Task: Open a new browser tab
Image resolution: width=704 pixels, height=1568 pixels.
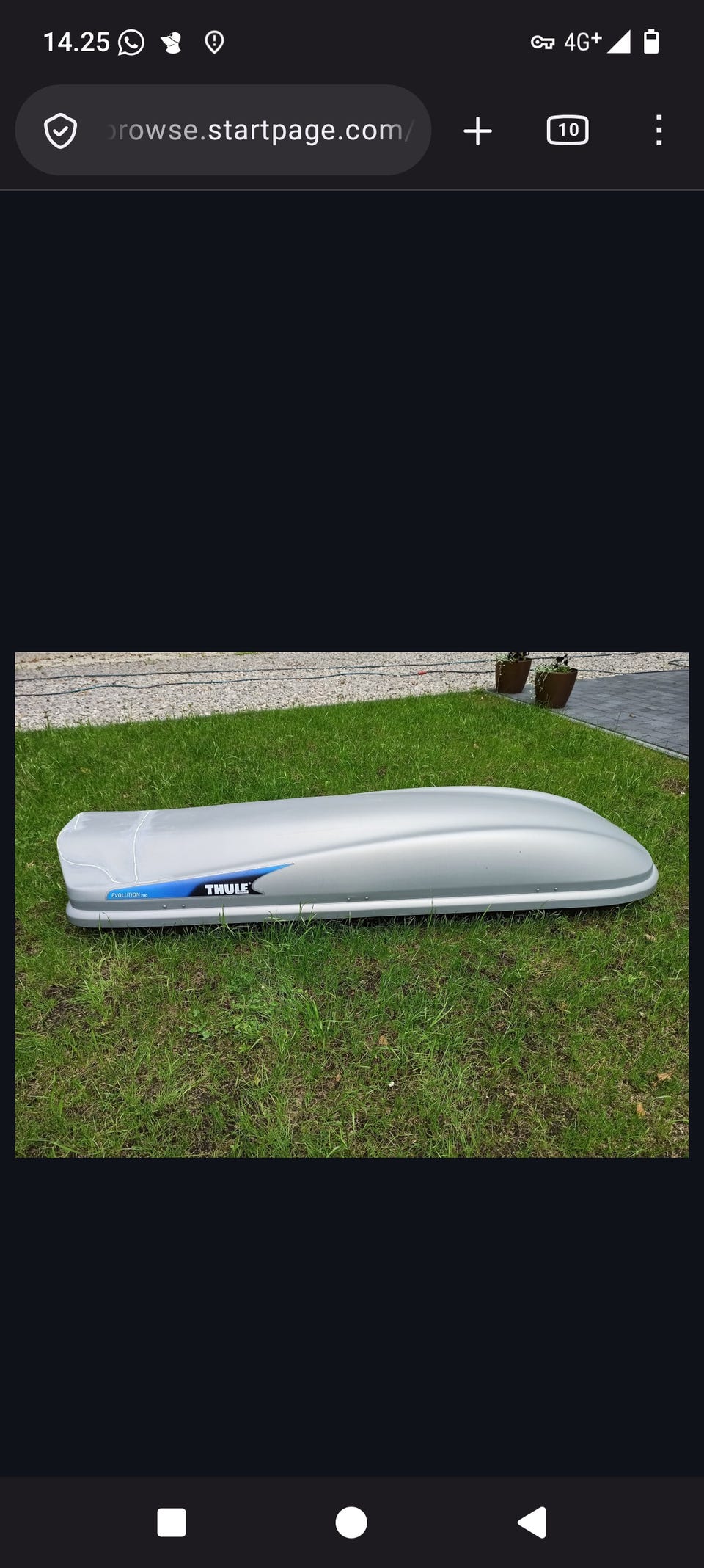Action: click(x=477, y=131)
